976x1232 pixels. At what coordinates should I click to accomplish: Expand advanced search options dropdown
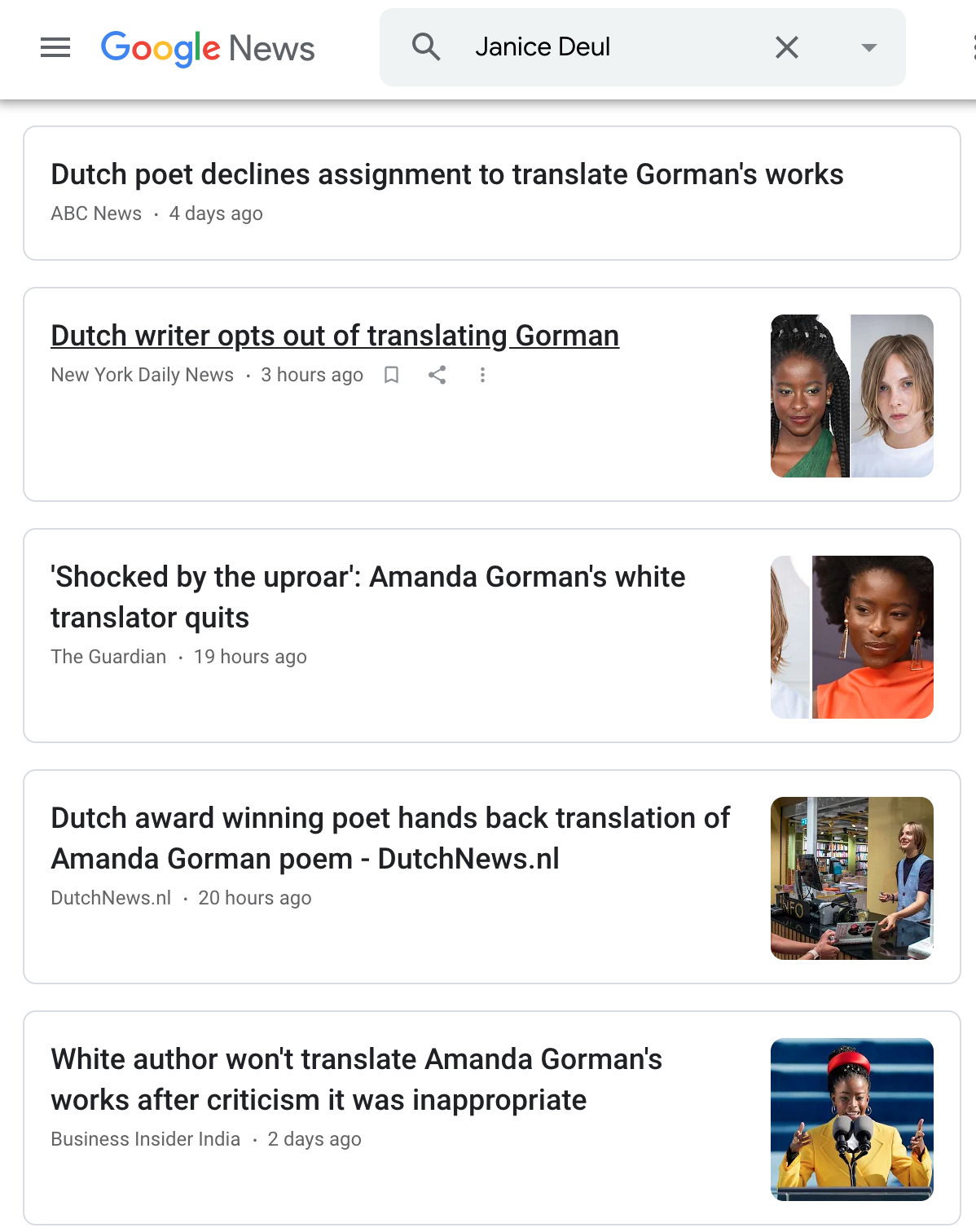pyautogui.click(x=869, y=47)
